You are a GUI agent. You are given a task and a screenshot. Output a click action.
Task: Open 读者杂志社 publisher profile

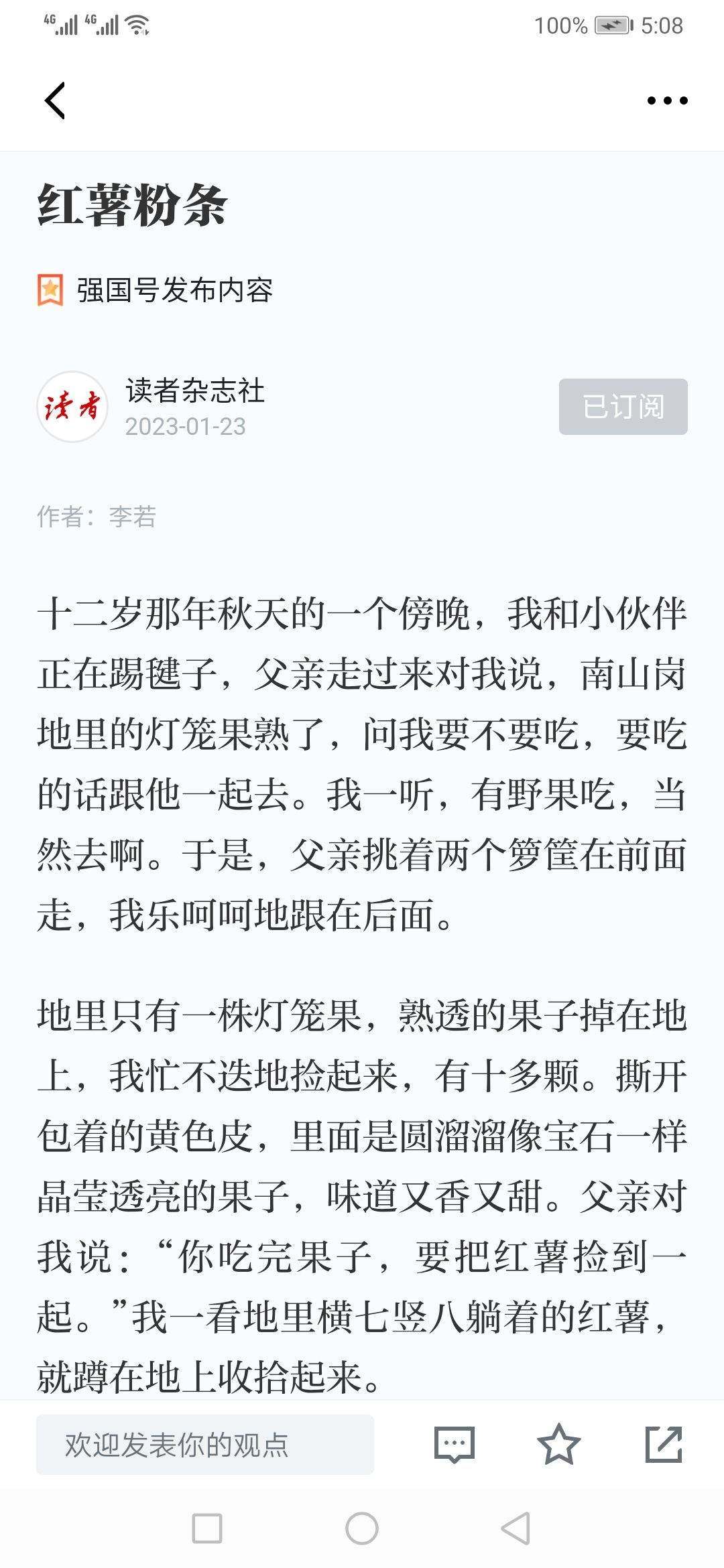pyautogui.click(x=195, y=391)
